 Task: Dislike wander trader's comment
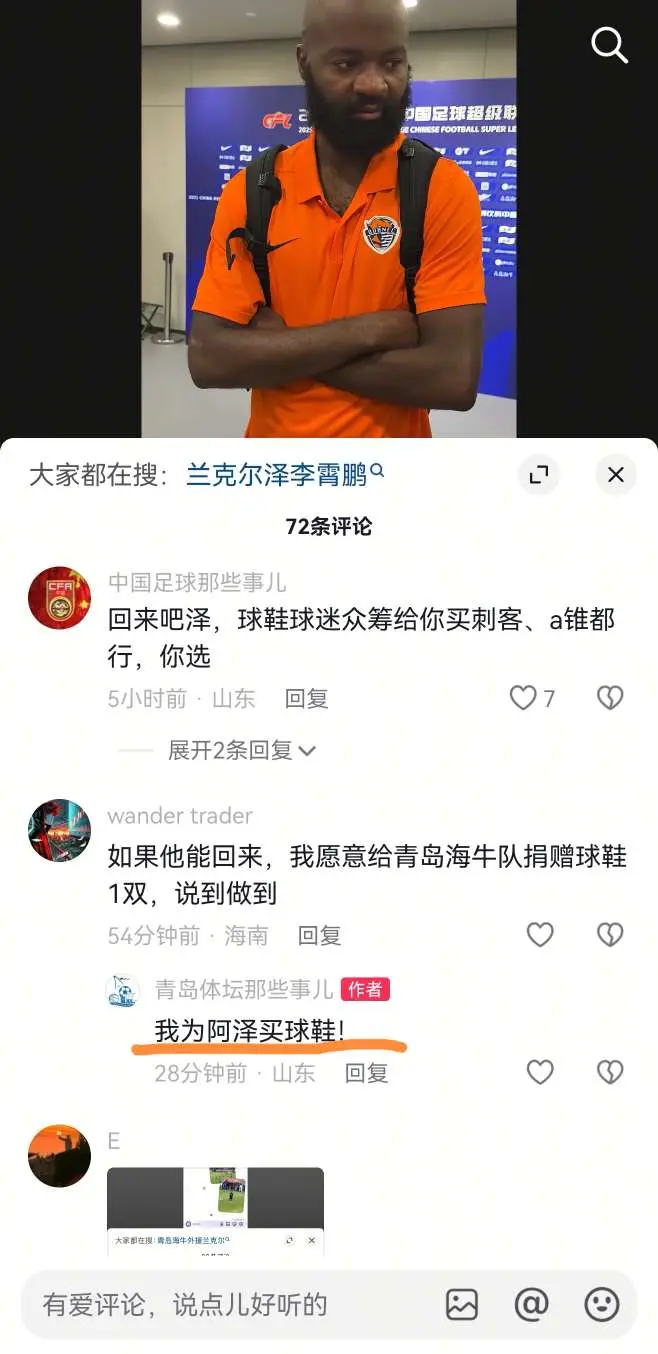pyautogui.click(x=610, y=935)
